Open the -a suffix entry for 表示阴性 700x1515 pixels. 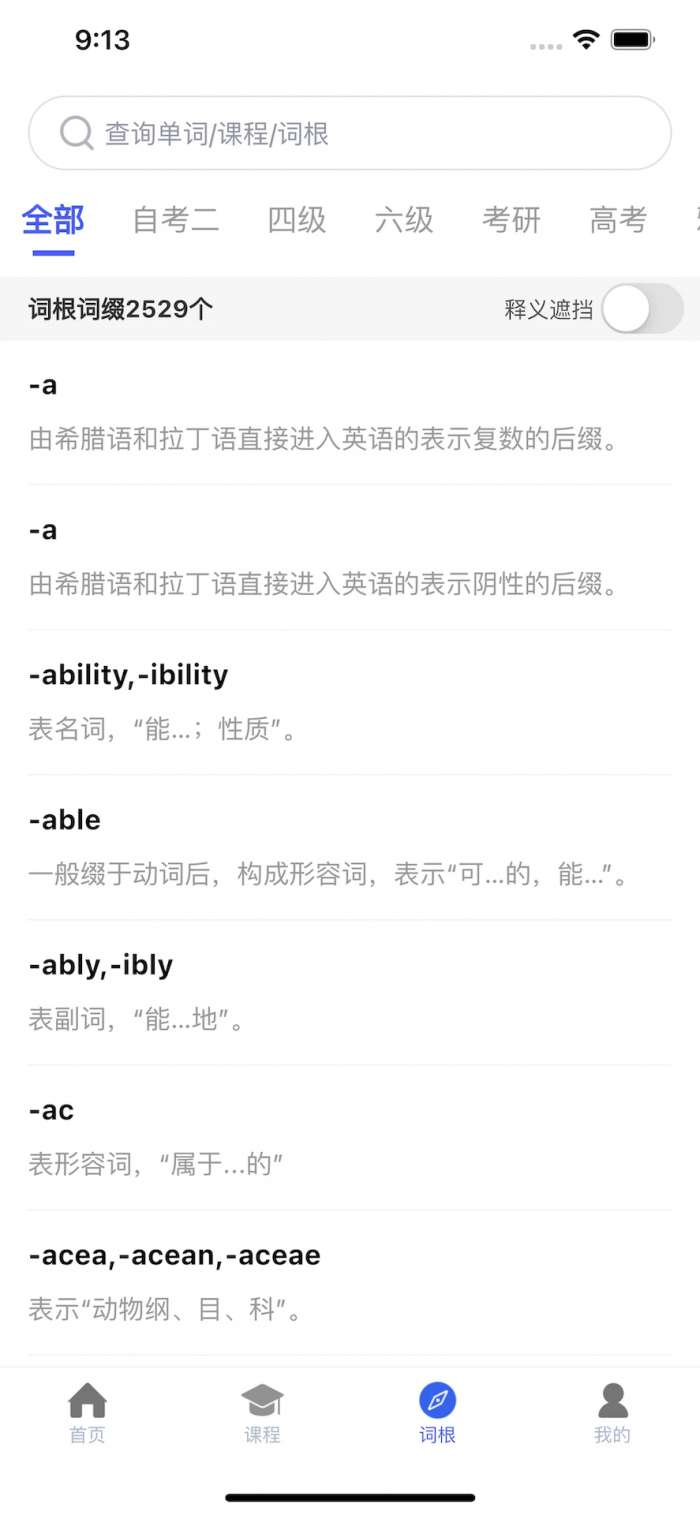point(350,557)
